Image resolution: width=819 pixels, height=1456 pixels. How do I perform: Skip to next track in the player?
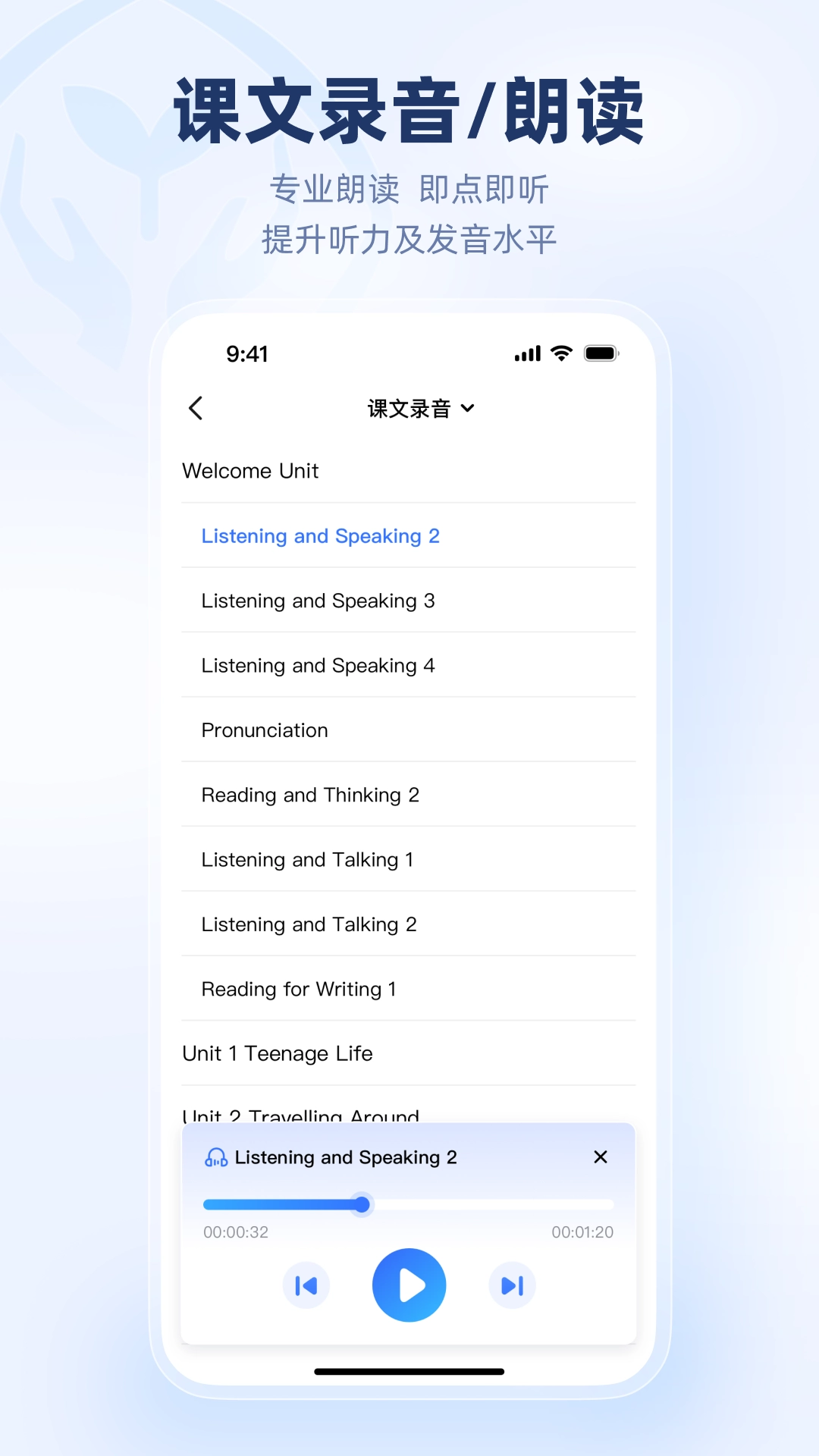point(513,1285)
